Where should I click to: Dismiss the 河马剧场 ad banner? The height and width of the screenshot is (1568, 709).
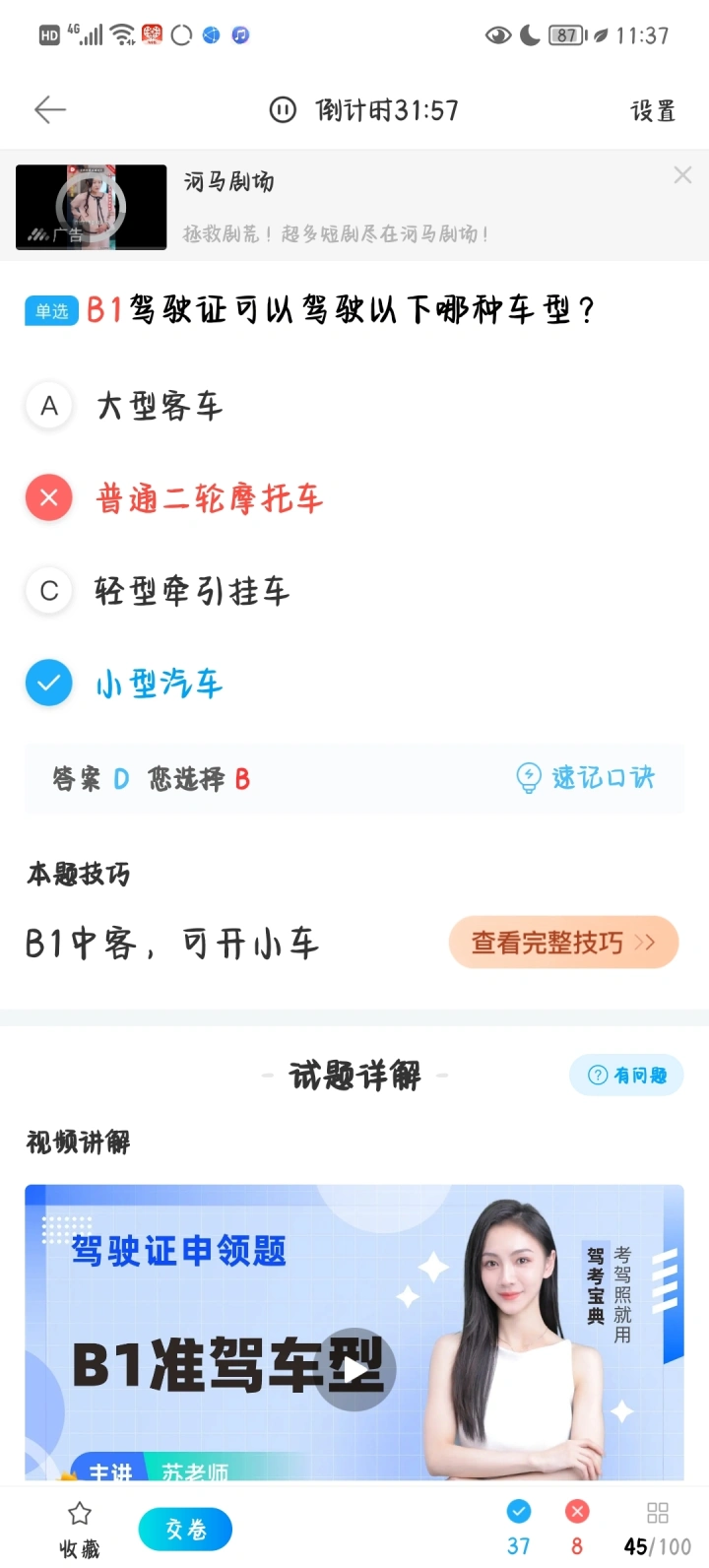point(682,175)
